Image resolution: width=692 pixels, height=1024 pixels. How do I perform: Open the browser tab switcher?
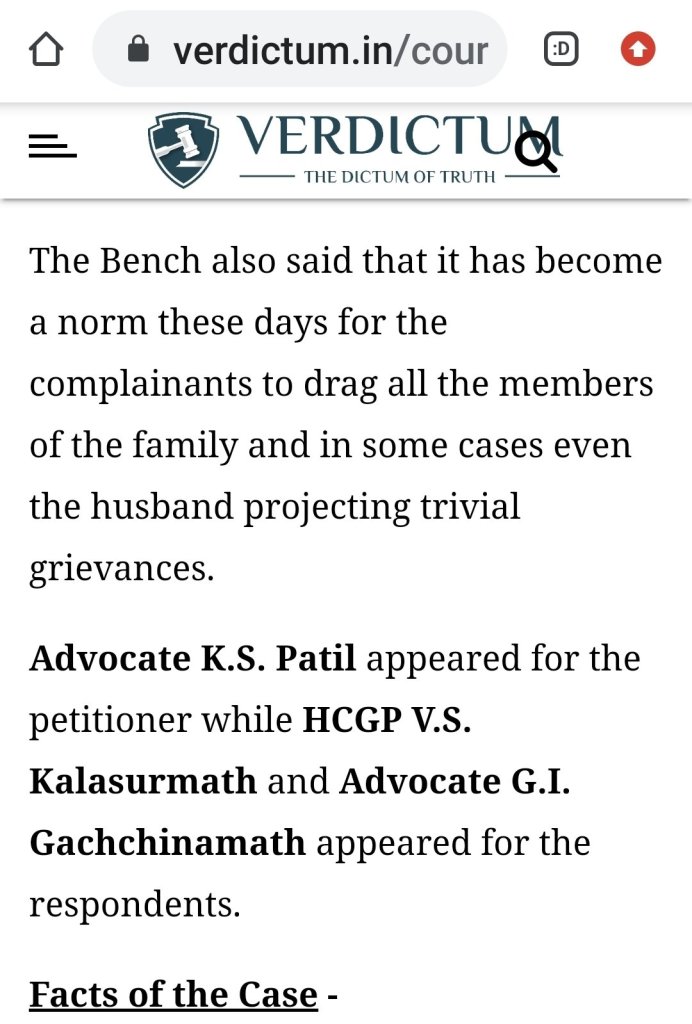tap(561, 49)
